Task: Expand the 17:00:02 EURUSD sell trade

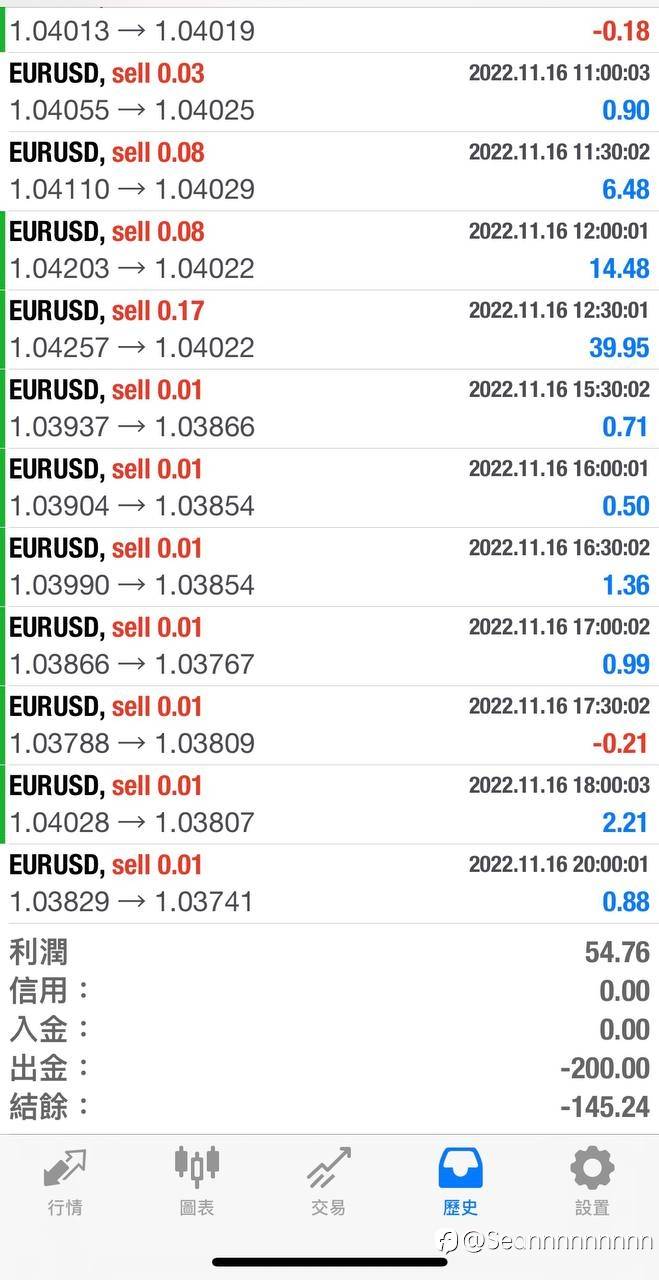Action: [329, 645]
